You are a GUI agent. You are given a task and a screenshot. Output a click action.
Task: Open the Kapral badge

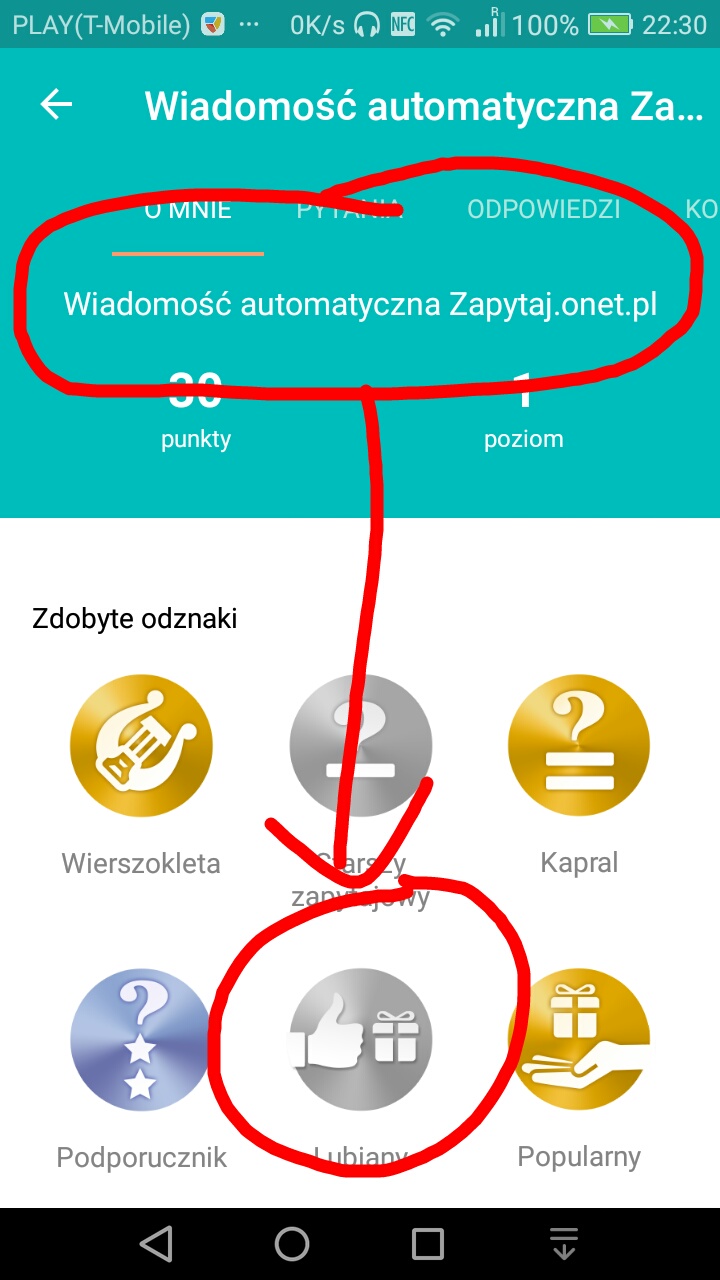point(579,746)
